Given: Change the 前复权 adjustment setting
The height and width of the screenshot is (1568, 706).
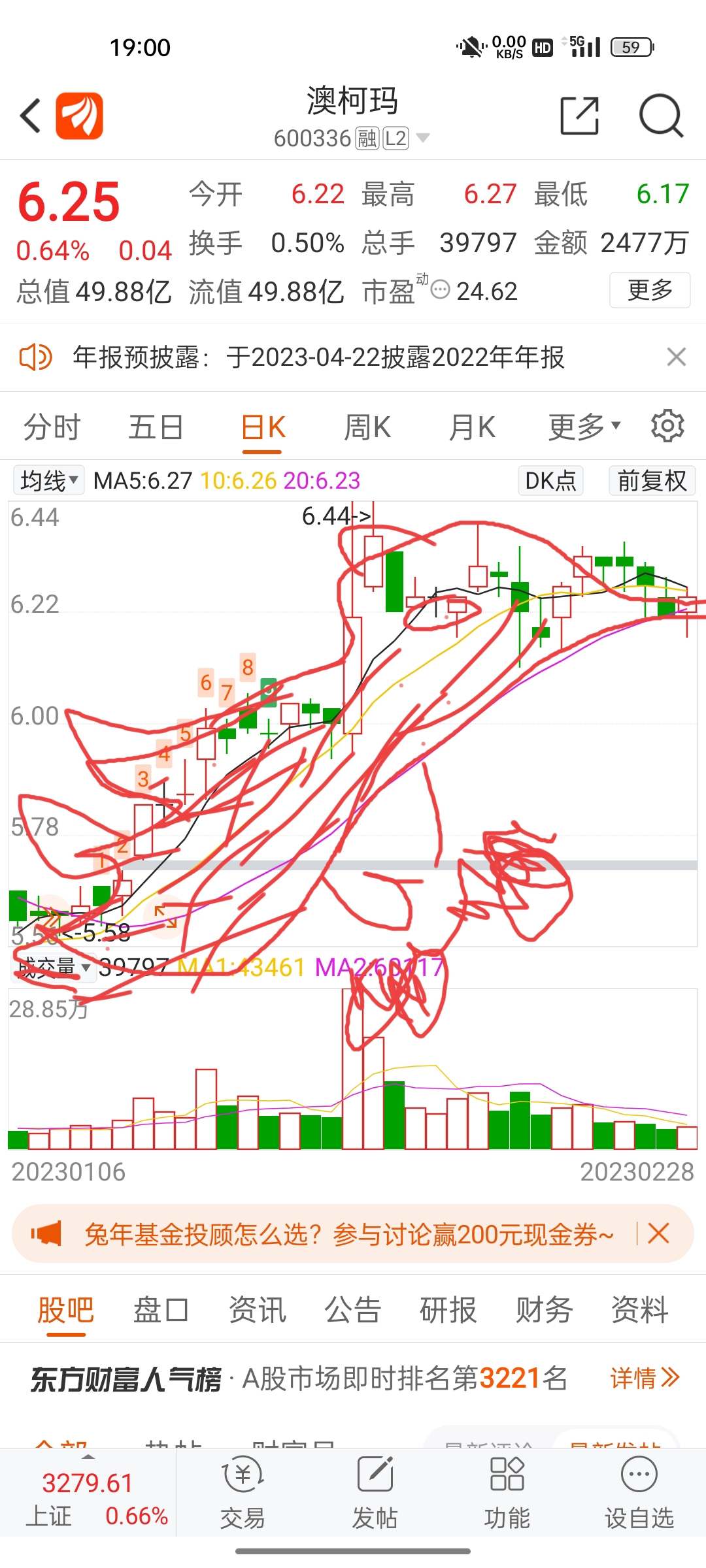Looking at the screenshot, I should click(x=652, y=480).
